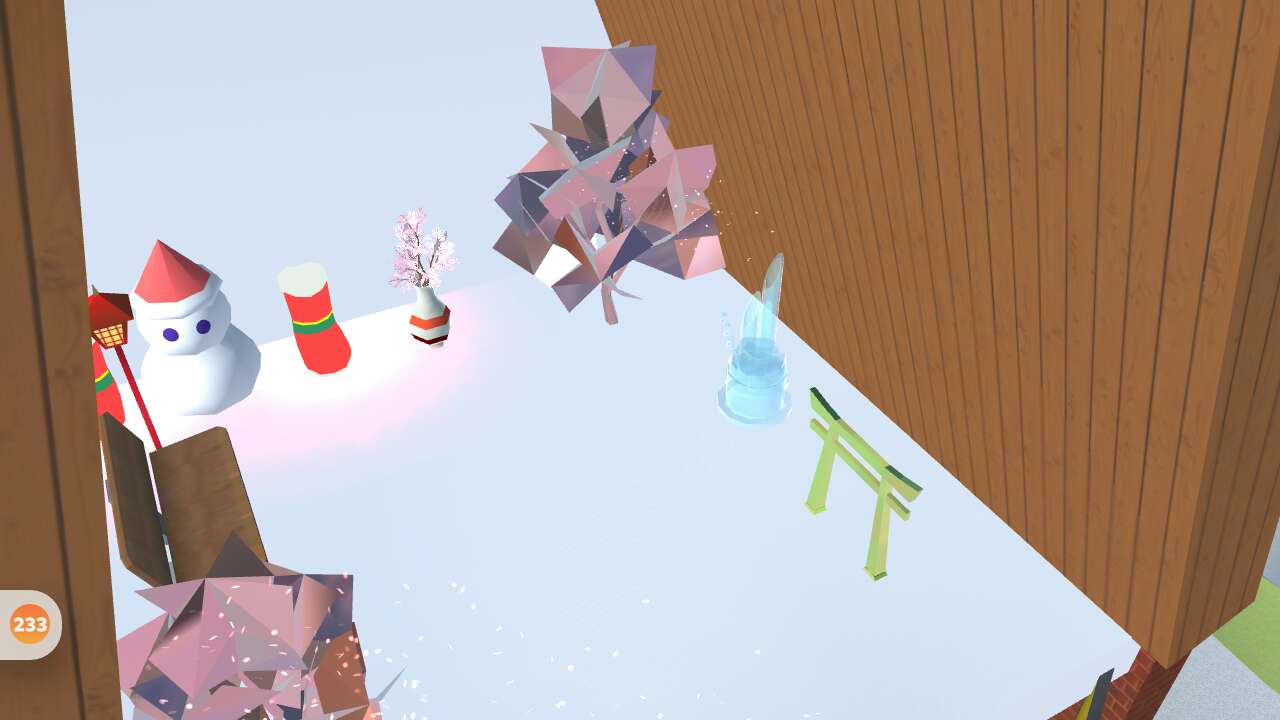Open the orange 233 floating button

point(30,625)
